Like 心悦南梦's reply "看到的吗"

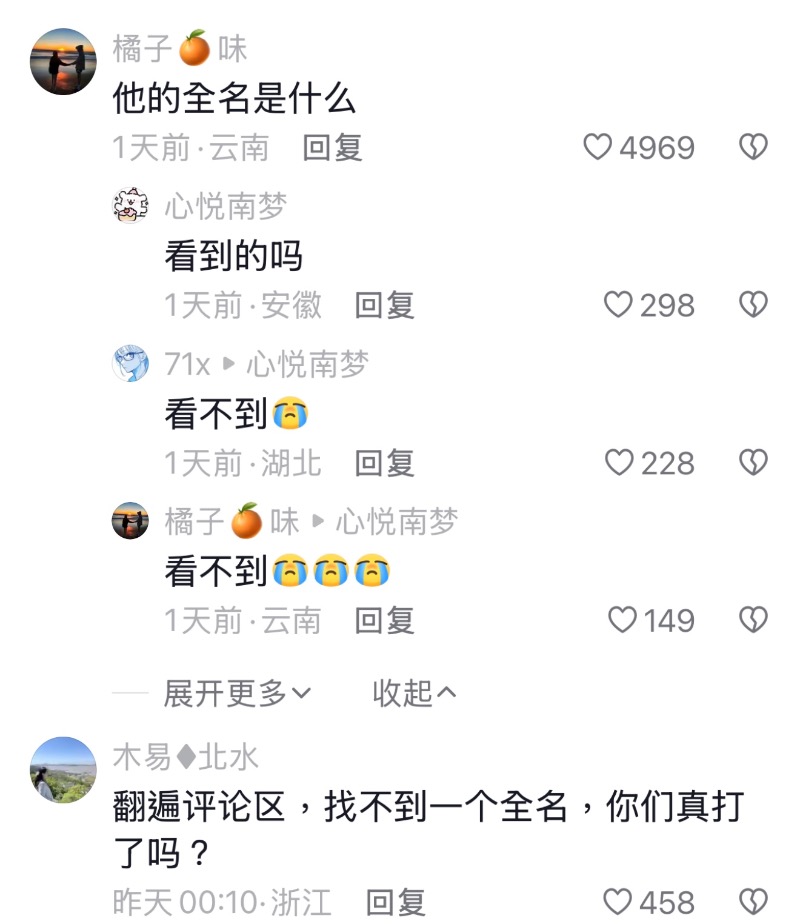[x=619, y=305]
